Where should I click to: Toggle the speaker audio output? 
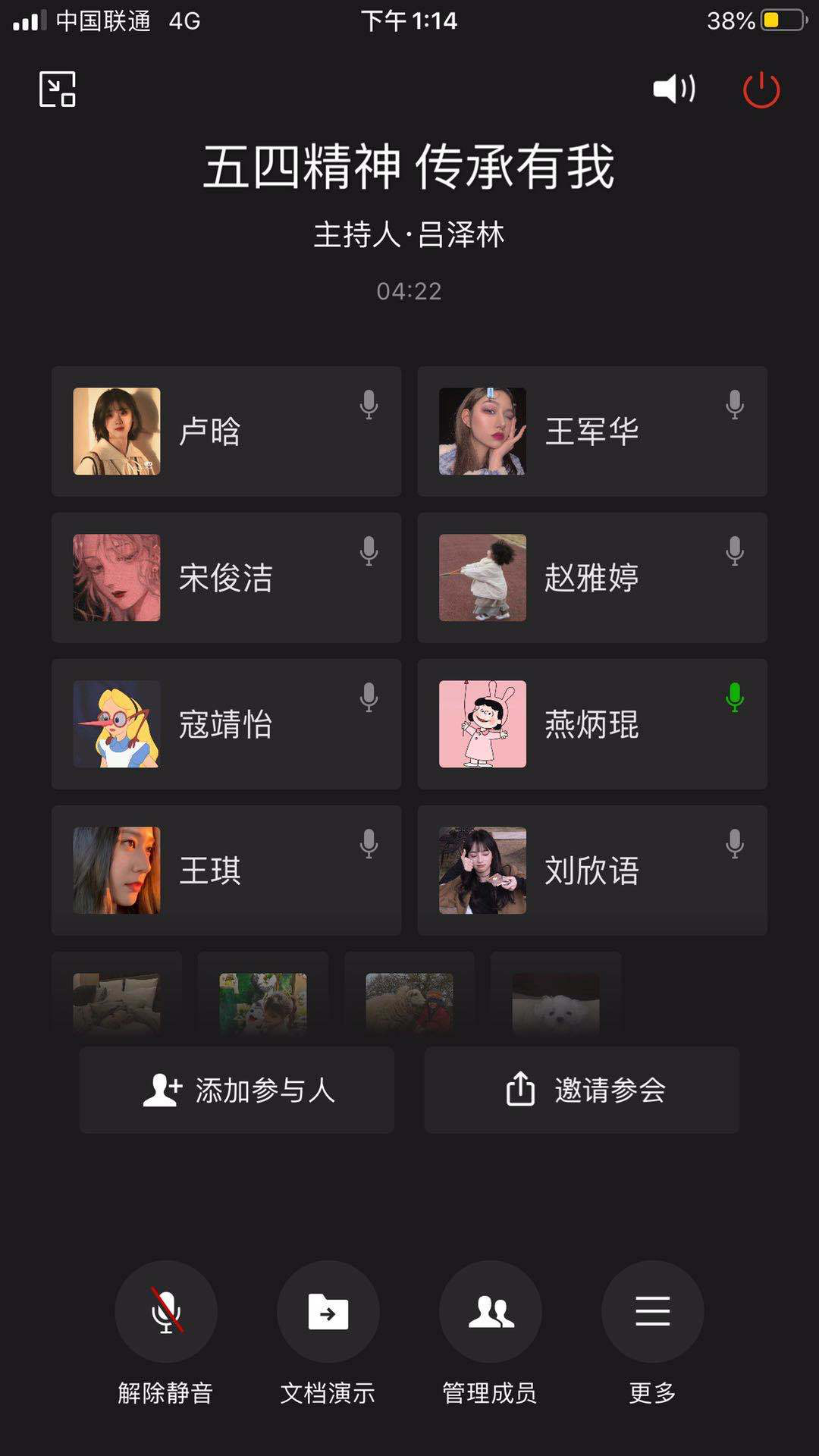pos(674,89)
